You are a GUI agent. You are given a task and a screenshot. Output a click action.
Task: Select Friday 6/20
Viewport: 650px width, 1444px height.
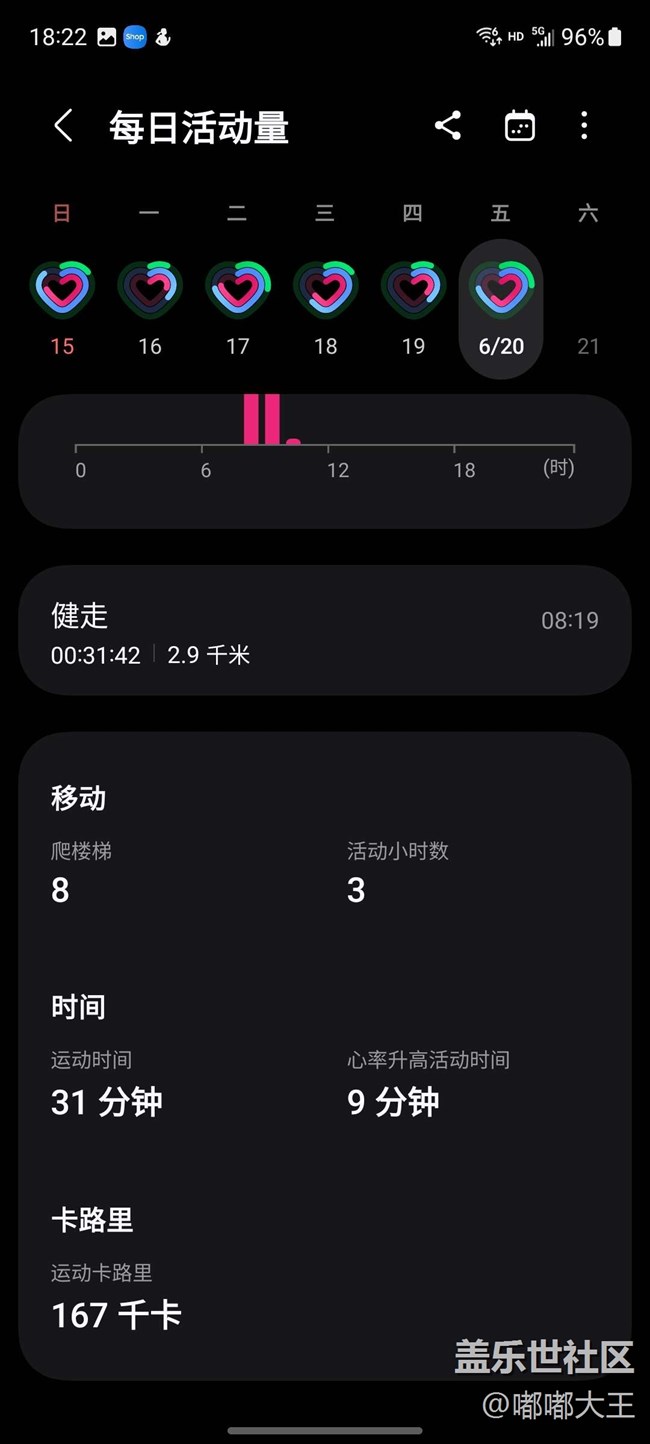pyautogui.click(x=501, y=300)
